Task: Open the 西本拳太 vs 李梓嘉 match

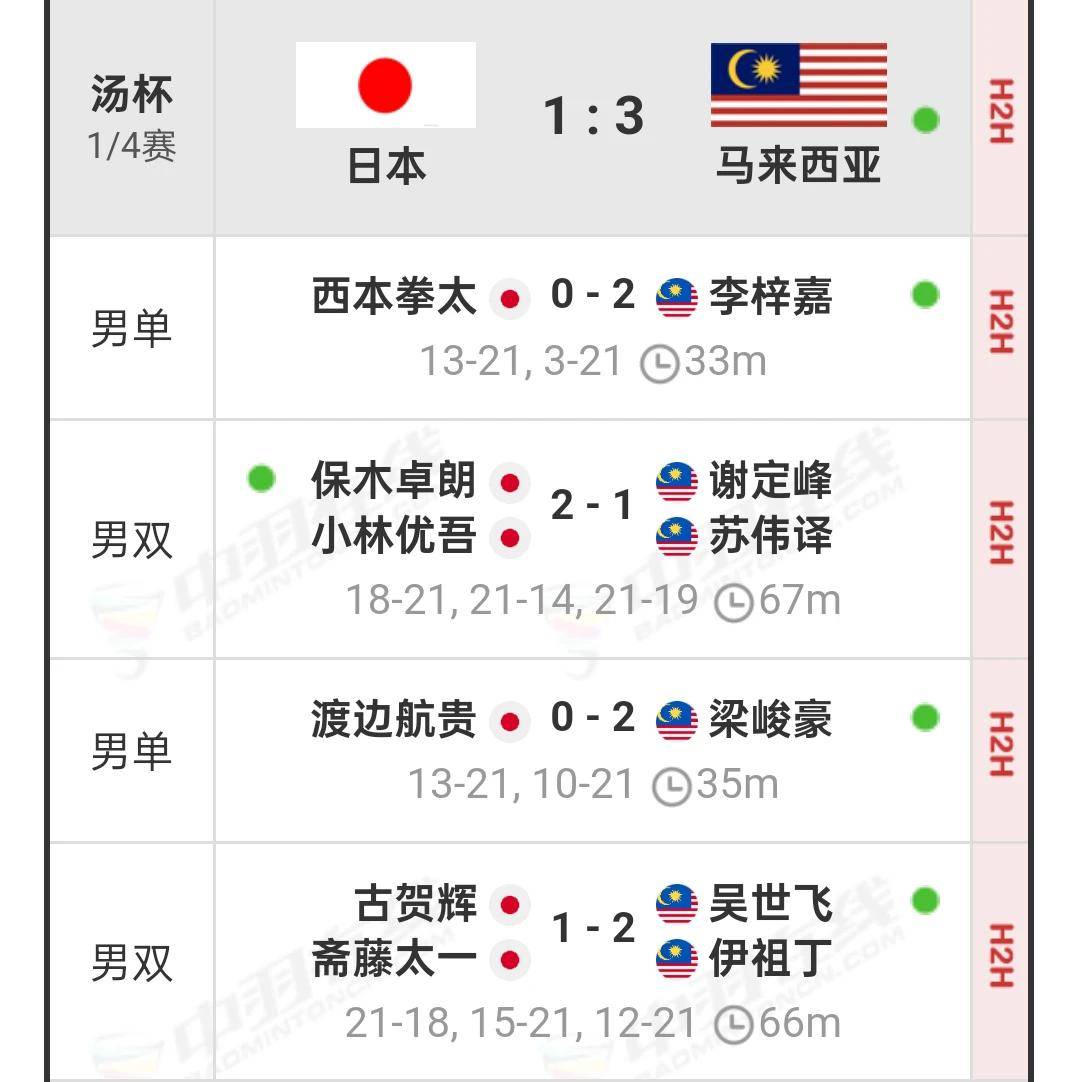Action: (x=593, y=326)
